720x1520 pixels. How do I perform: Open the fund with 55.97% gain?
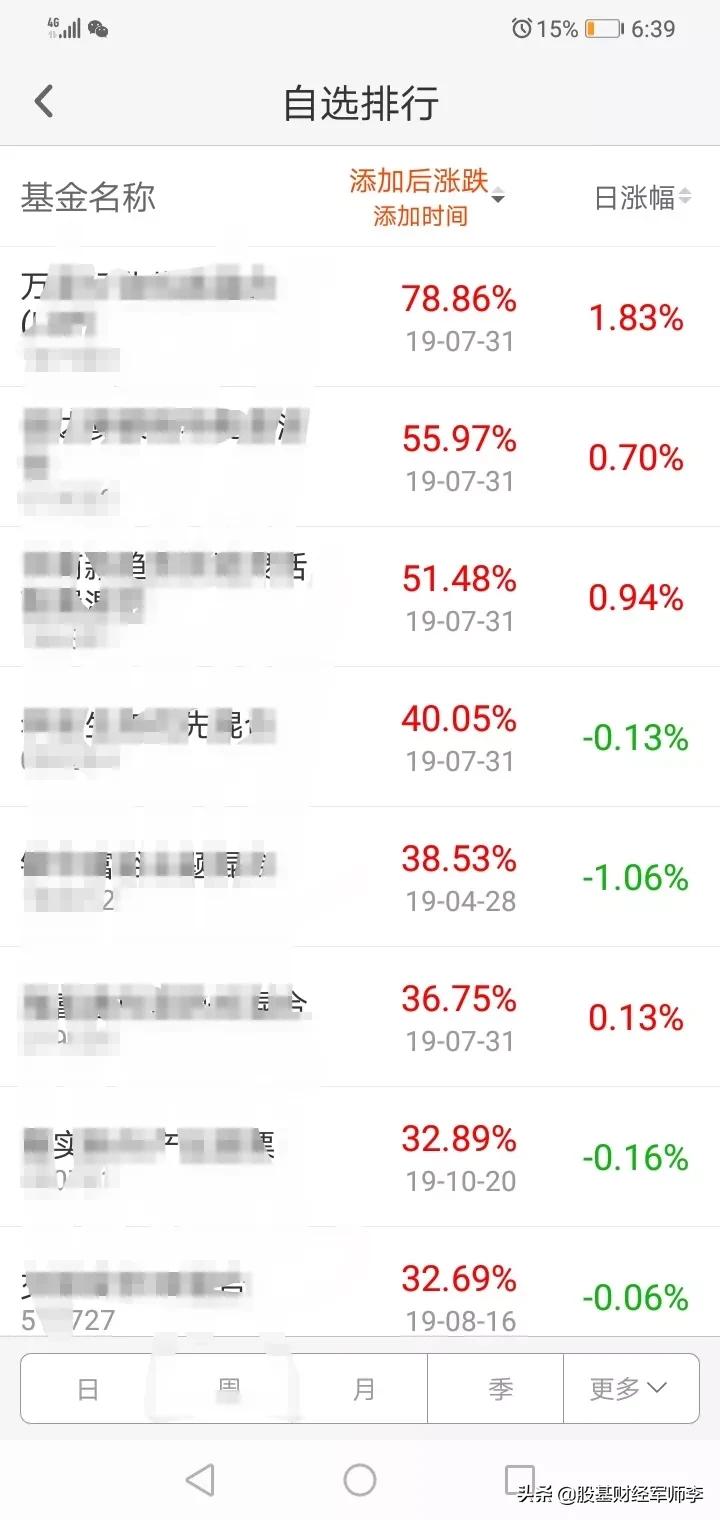click(360, 457)
